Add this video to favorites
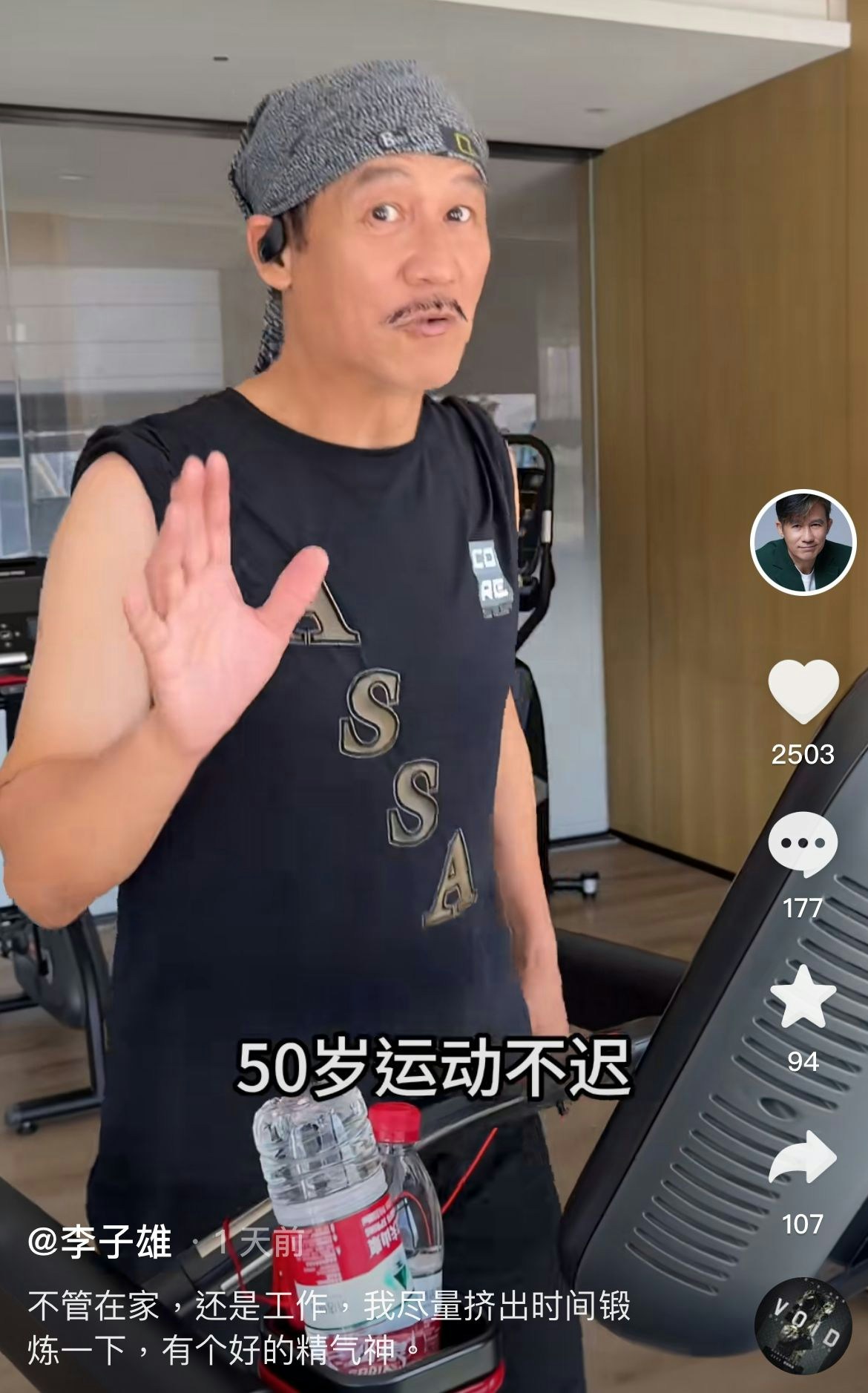The image size is (868, 1393). [x=803, y=997]
